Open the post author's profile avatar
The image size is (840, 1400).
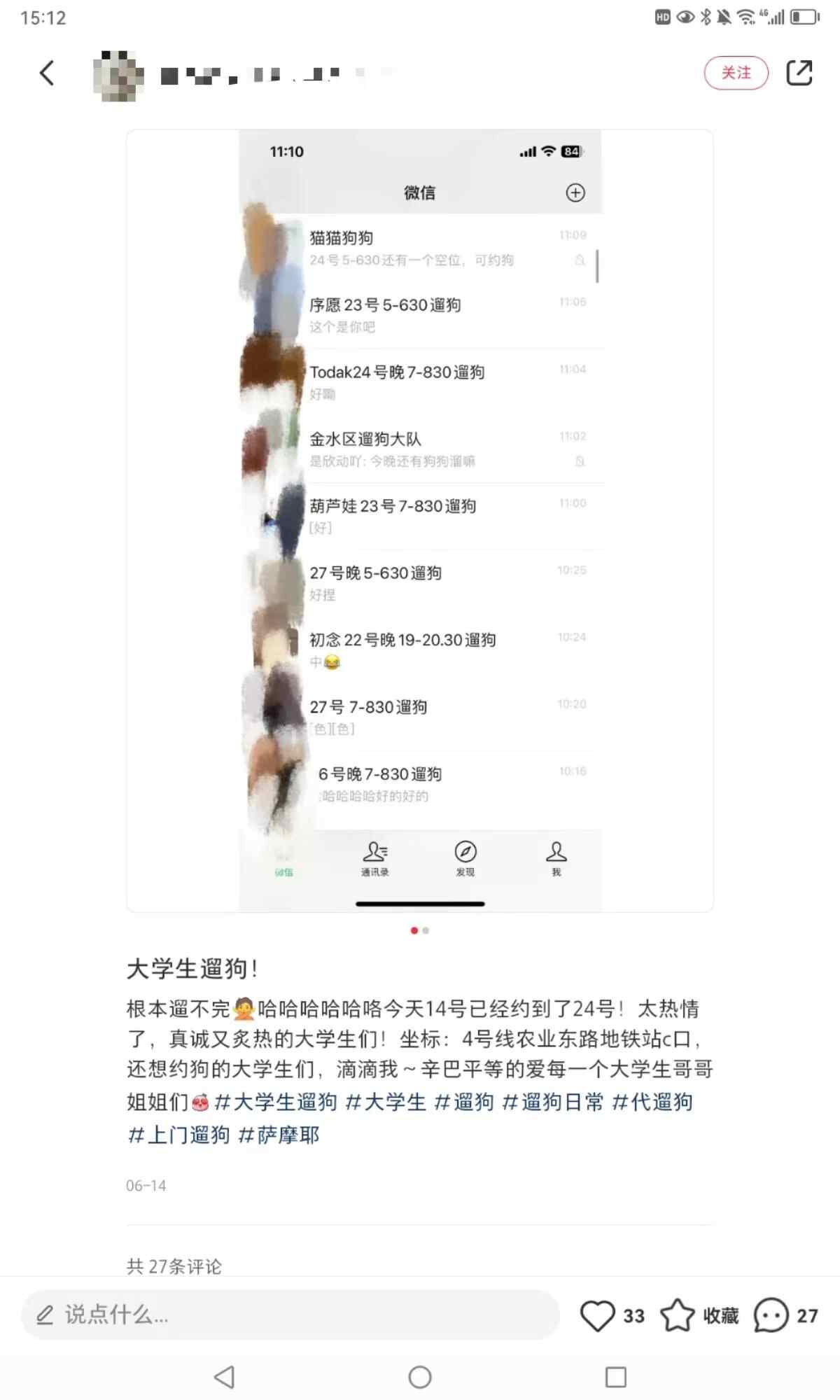[118, 74]
